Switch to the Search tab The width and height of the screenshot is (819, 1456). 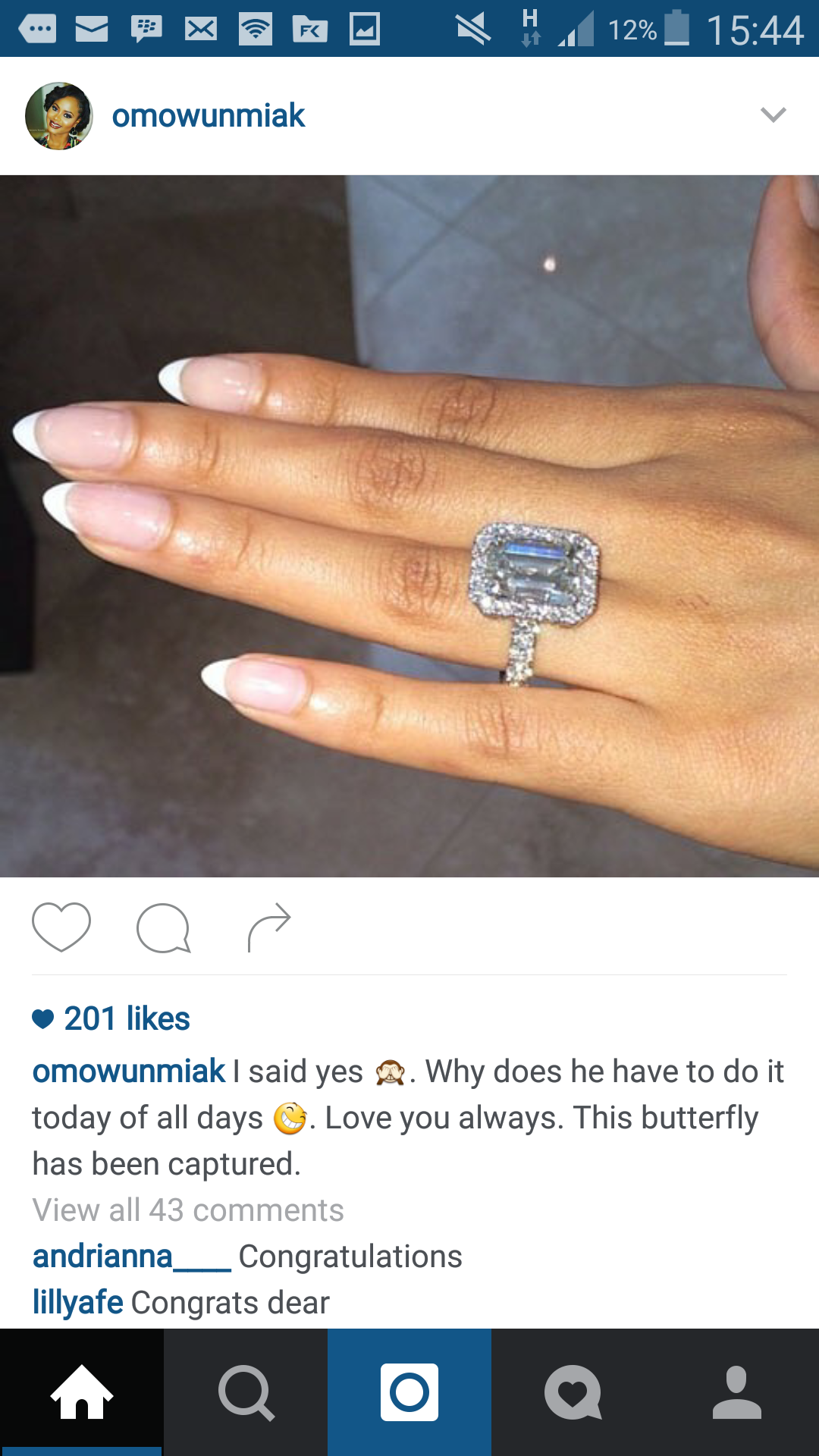pyautogui.click(x=246, y=1392)
